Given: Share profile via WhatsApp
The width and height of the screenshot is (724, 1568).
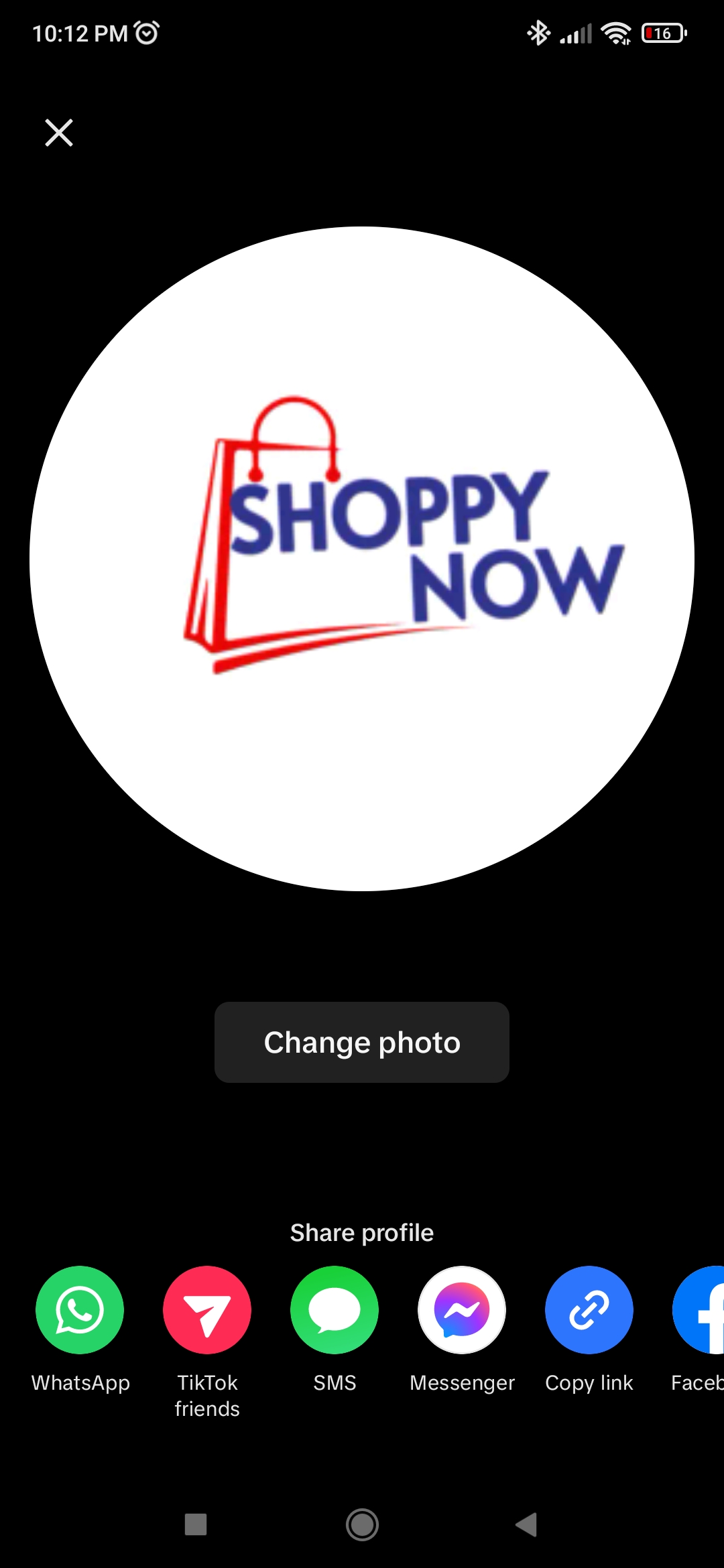Looking at the screenshot, I should 80,1310.
